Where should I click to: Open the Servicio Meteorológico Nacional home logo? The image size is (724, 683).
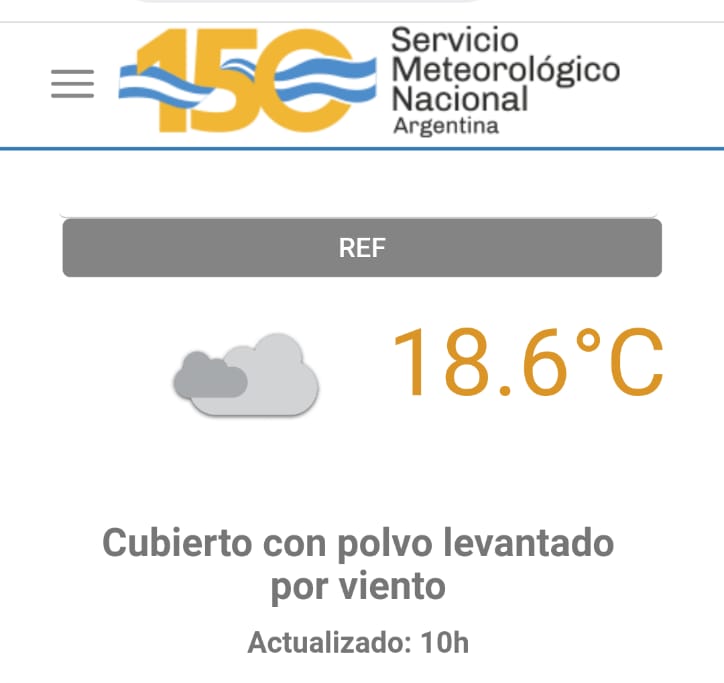pos(370,82)
